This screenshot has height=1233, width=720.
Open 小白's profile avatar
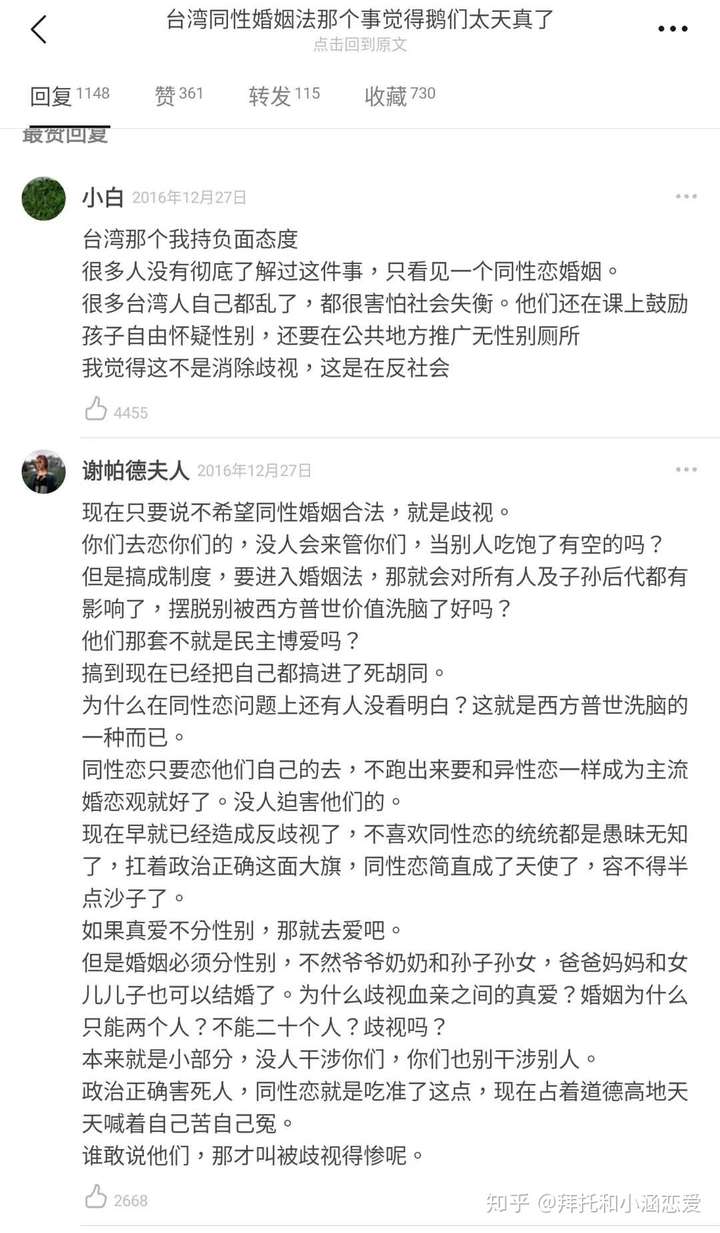coord(43,198)
